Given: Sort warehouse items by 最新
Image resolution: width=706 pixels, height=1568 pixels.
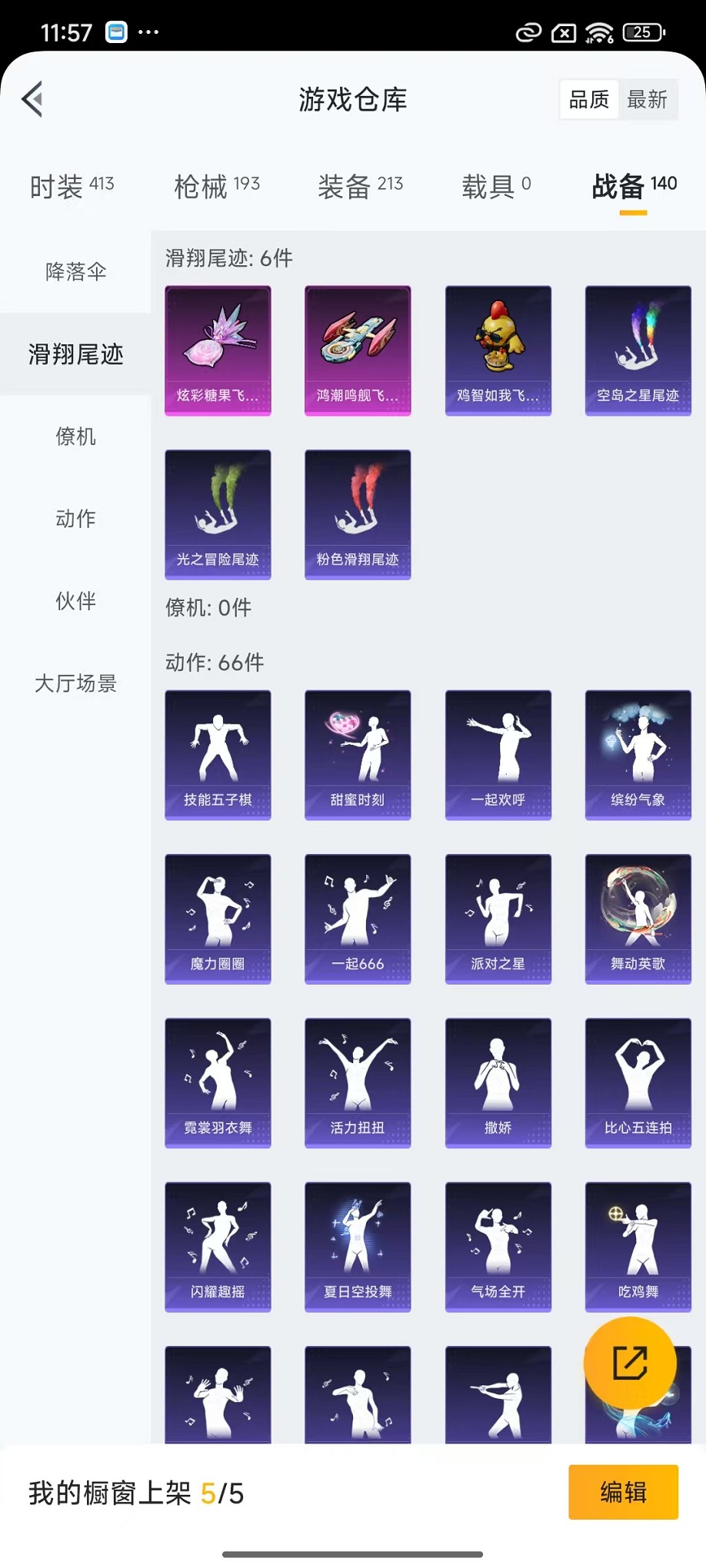Looking at the screenshot, I should (647, 99).
